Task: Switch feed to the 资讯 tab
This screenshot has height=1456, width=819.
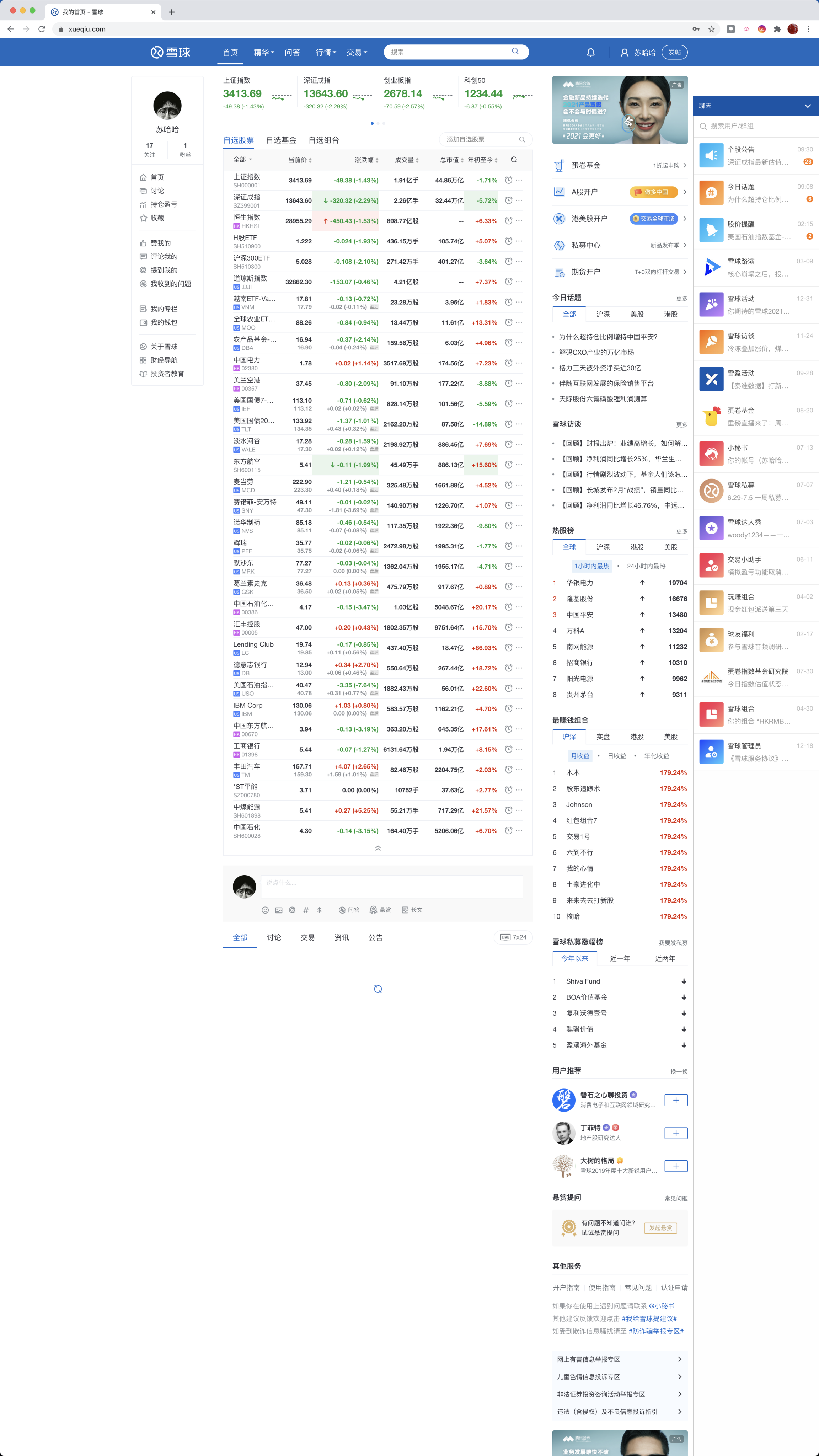Action: [341, 938]
